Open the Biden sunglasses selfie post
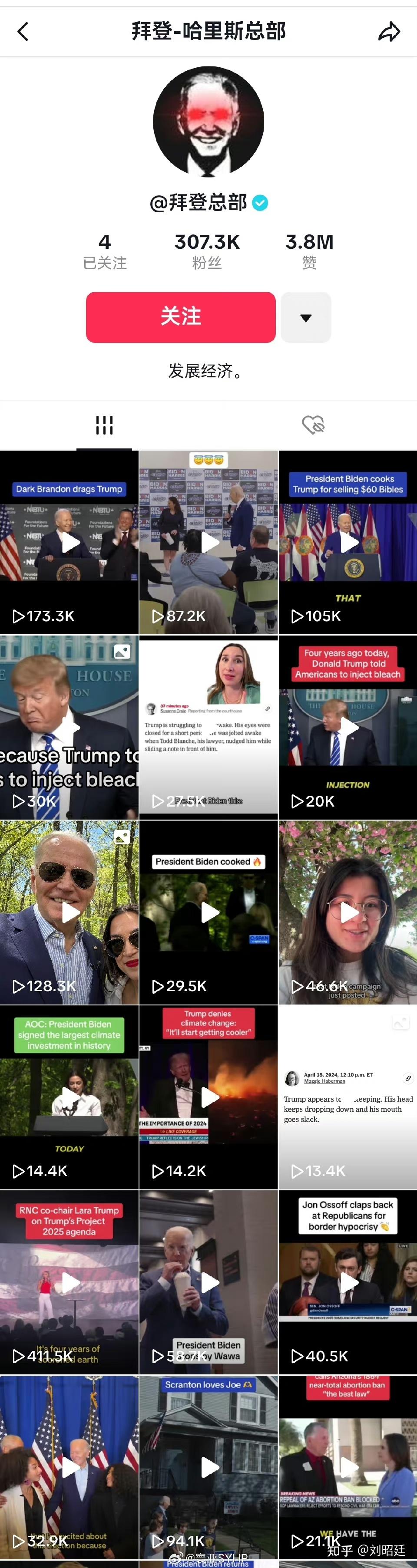This screenshot has height=1568, width=417. click(x=69, y=912)
